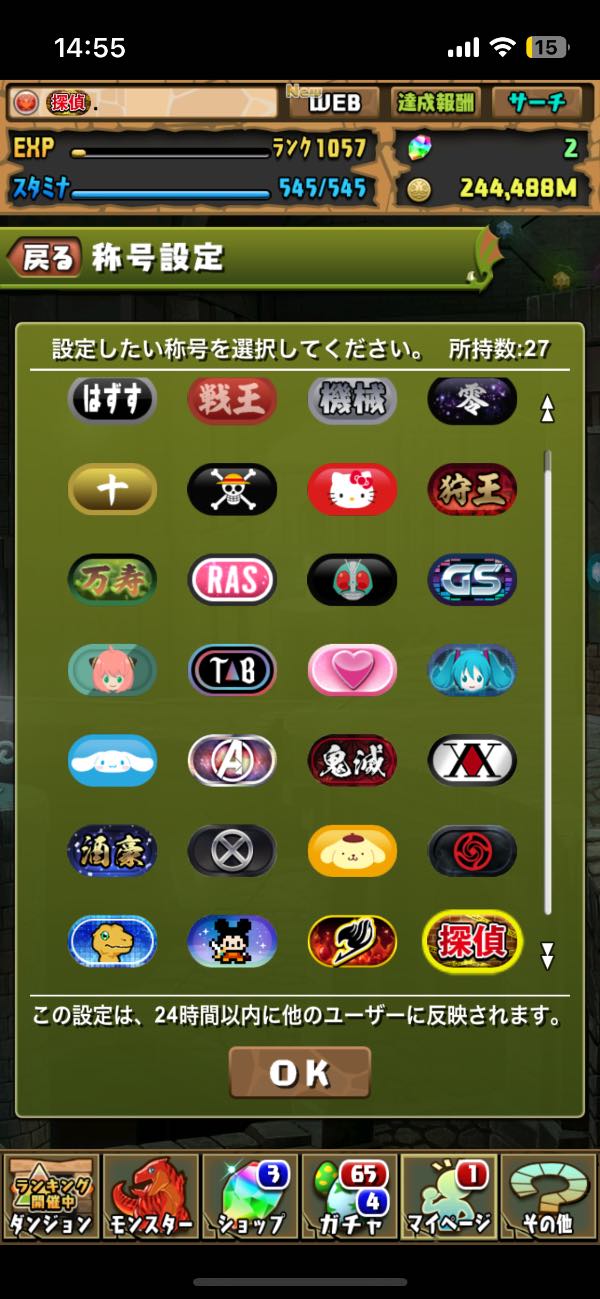This screenshot has height=1299, width=600.
Task: Confirm the title with OK
Action: [x=300, y=1072]
